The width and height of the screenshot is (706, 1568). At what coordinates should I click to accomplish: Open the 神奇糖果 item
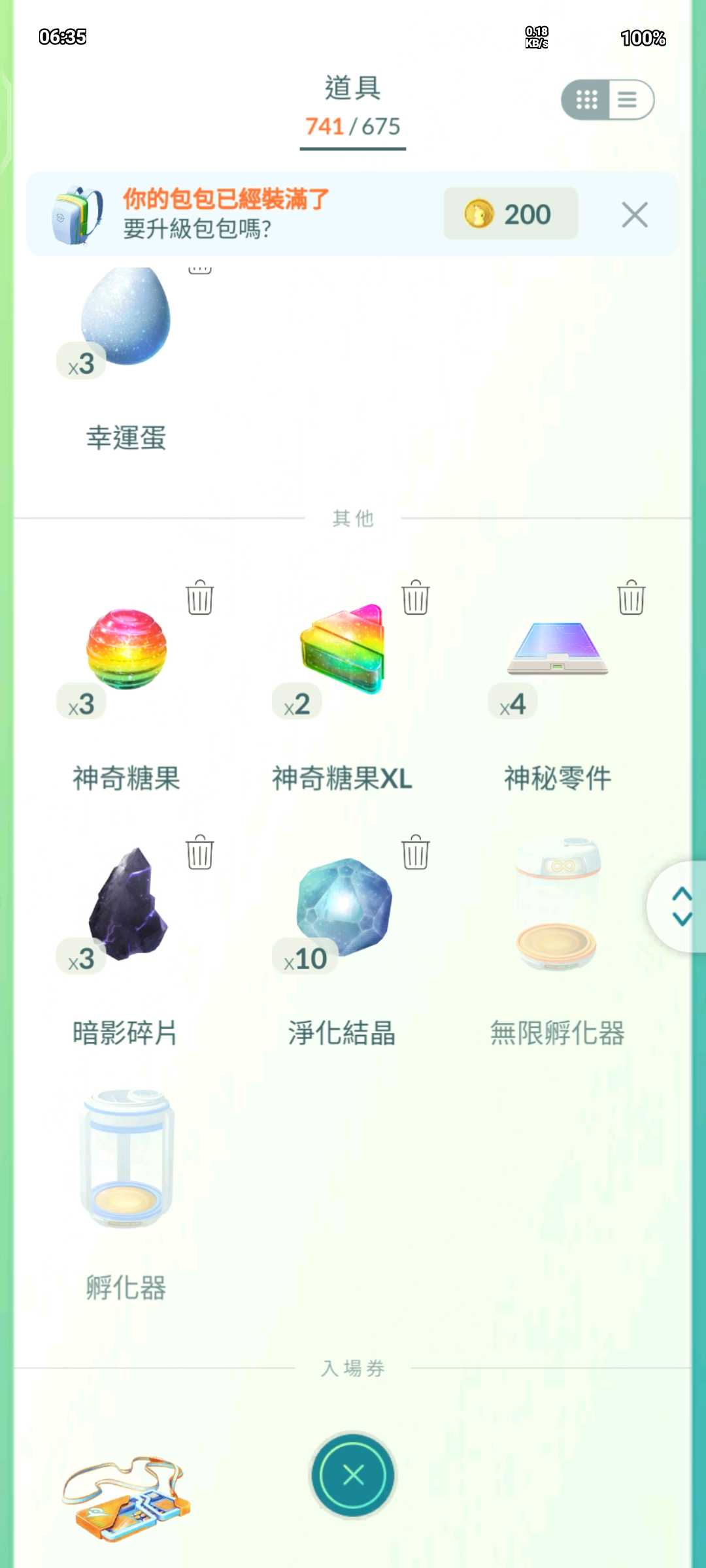(x=126, y=650)
